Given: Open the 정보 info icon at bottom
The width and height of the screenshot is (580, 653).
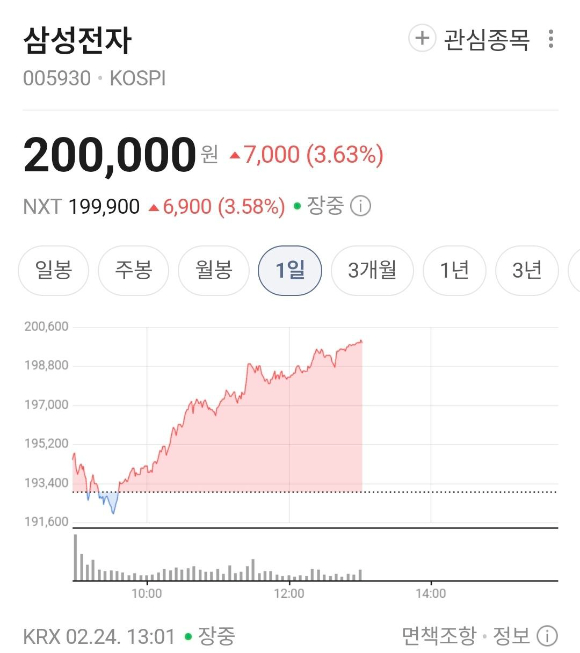Looking at the screenshot, I should point(547,636).
